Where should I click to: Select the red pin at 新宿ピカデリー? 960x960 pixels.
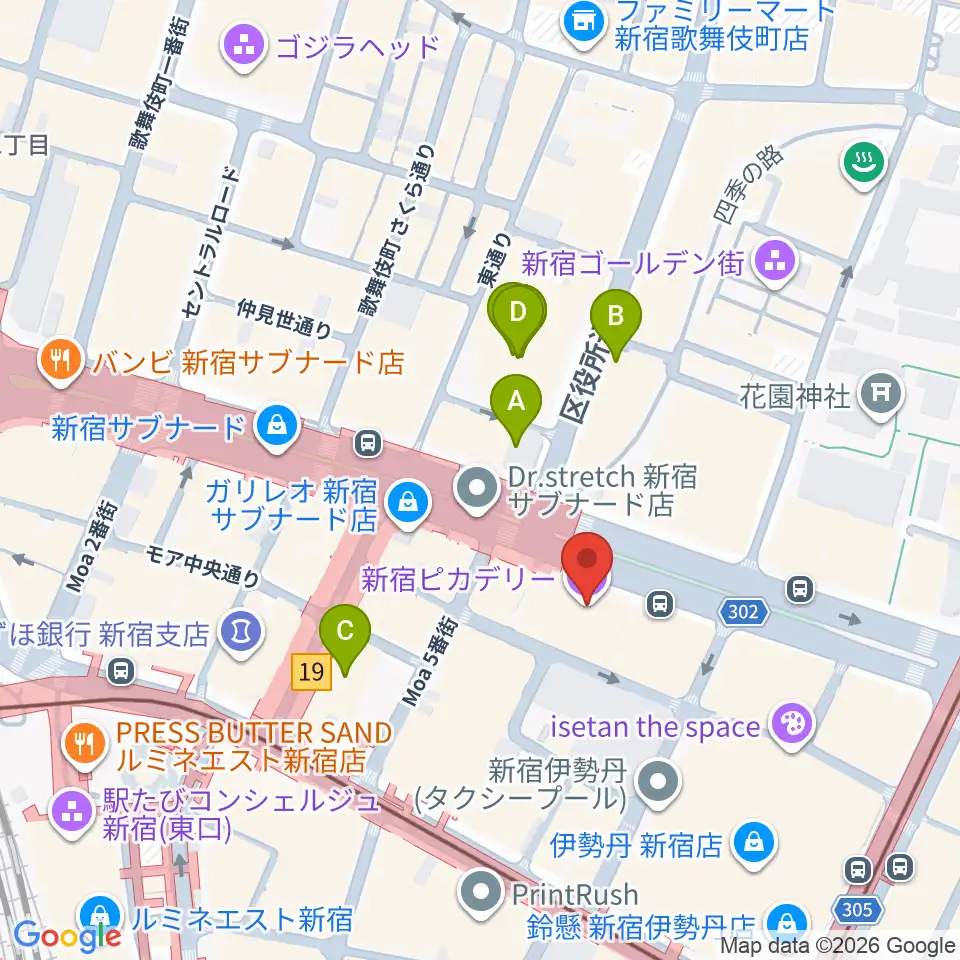pos(587,566)
